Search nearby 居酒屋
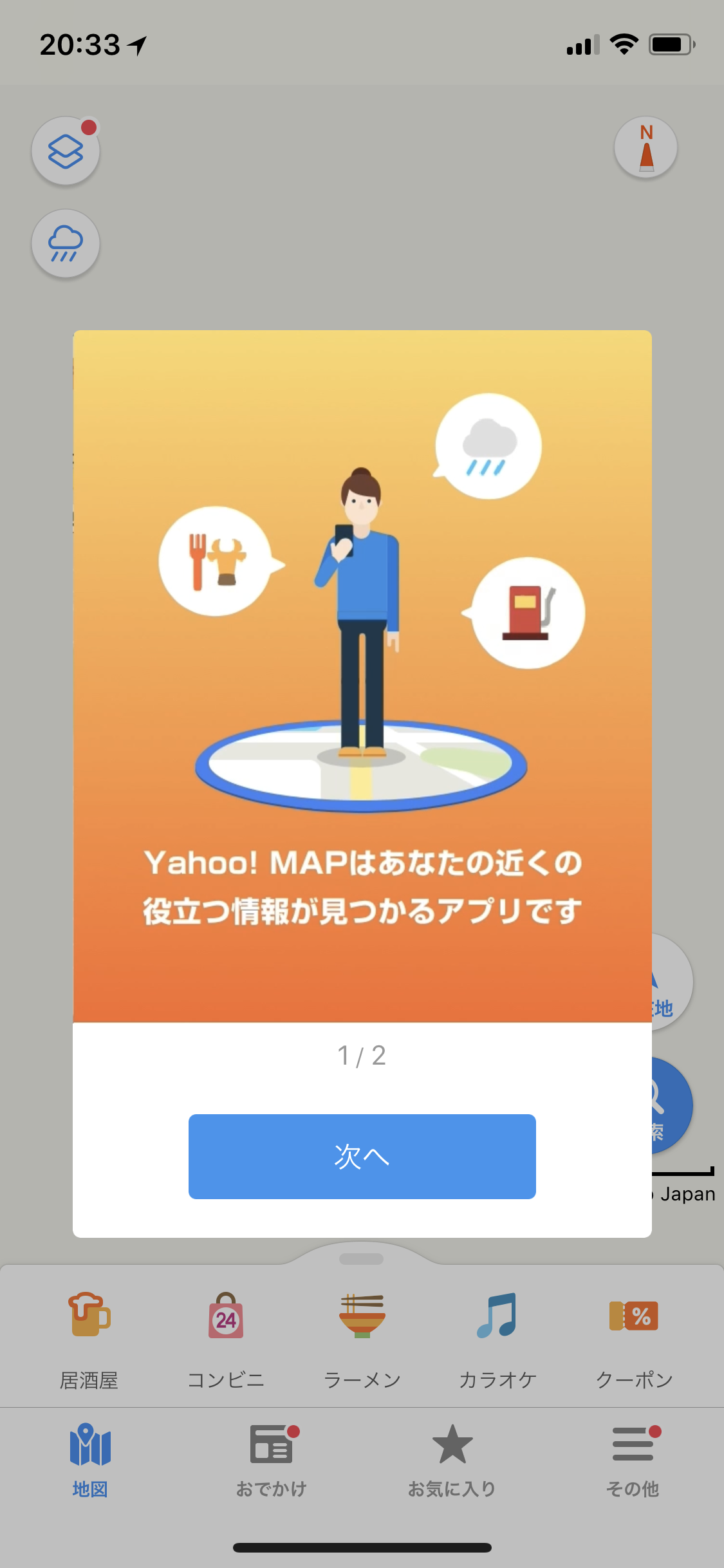 (89, 1339)
